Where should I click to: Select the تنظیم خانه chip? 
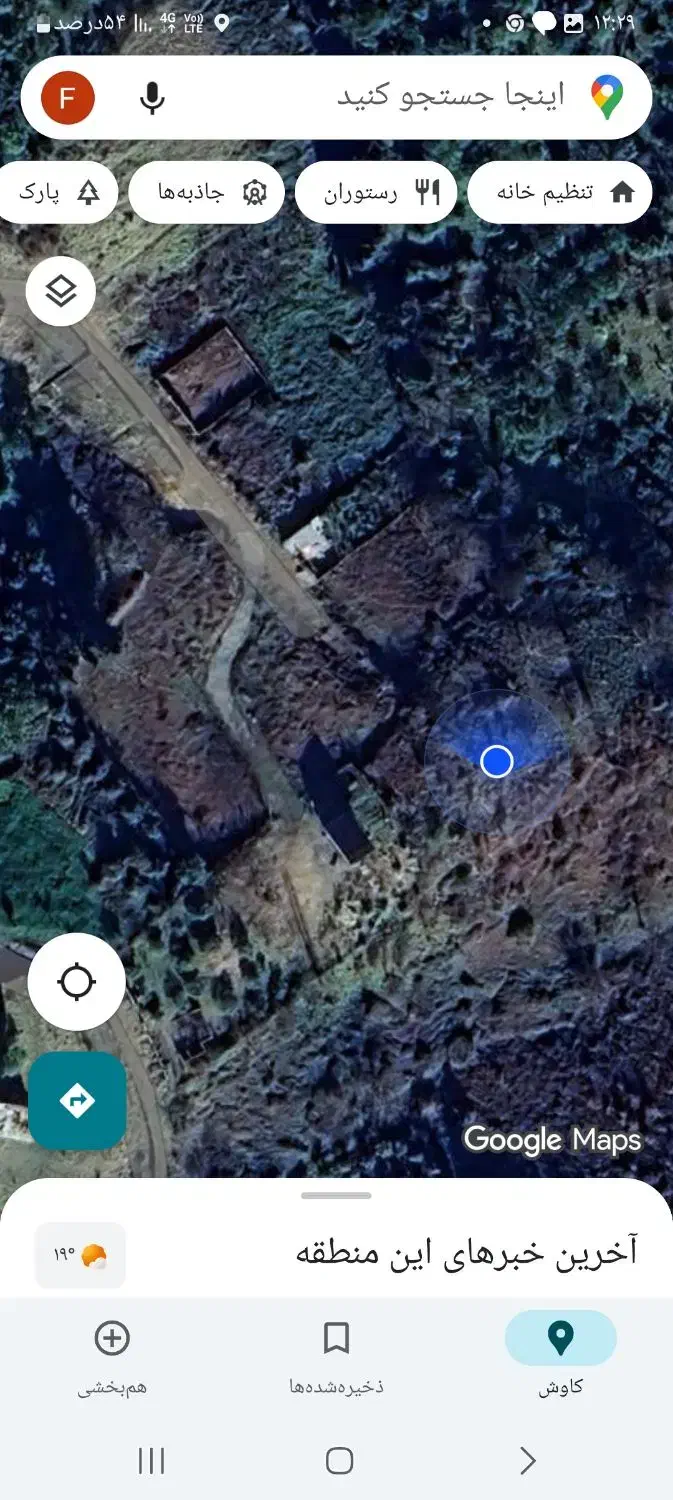click(x=560, y=192)
